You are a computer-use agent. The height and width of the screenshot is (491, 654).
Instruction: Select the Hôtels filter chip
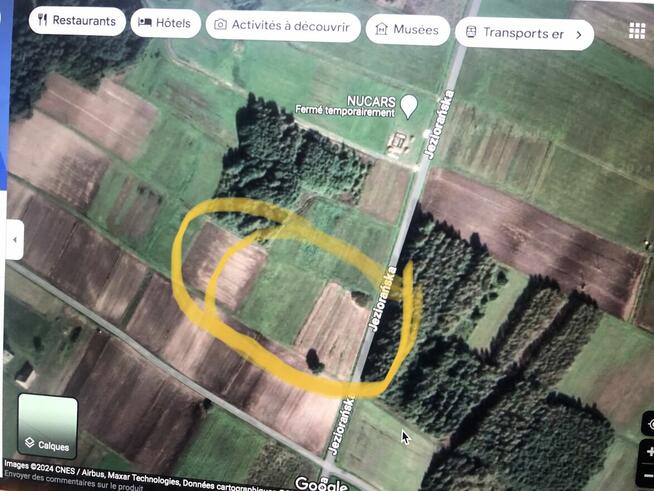[x=165, y=22]
